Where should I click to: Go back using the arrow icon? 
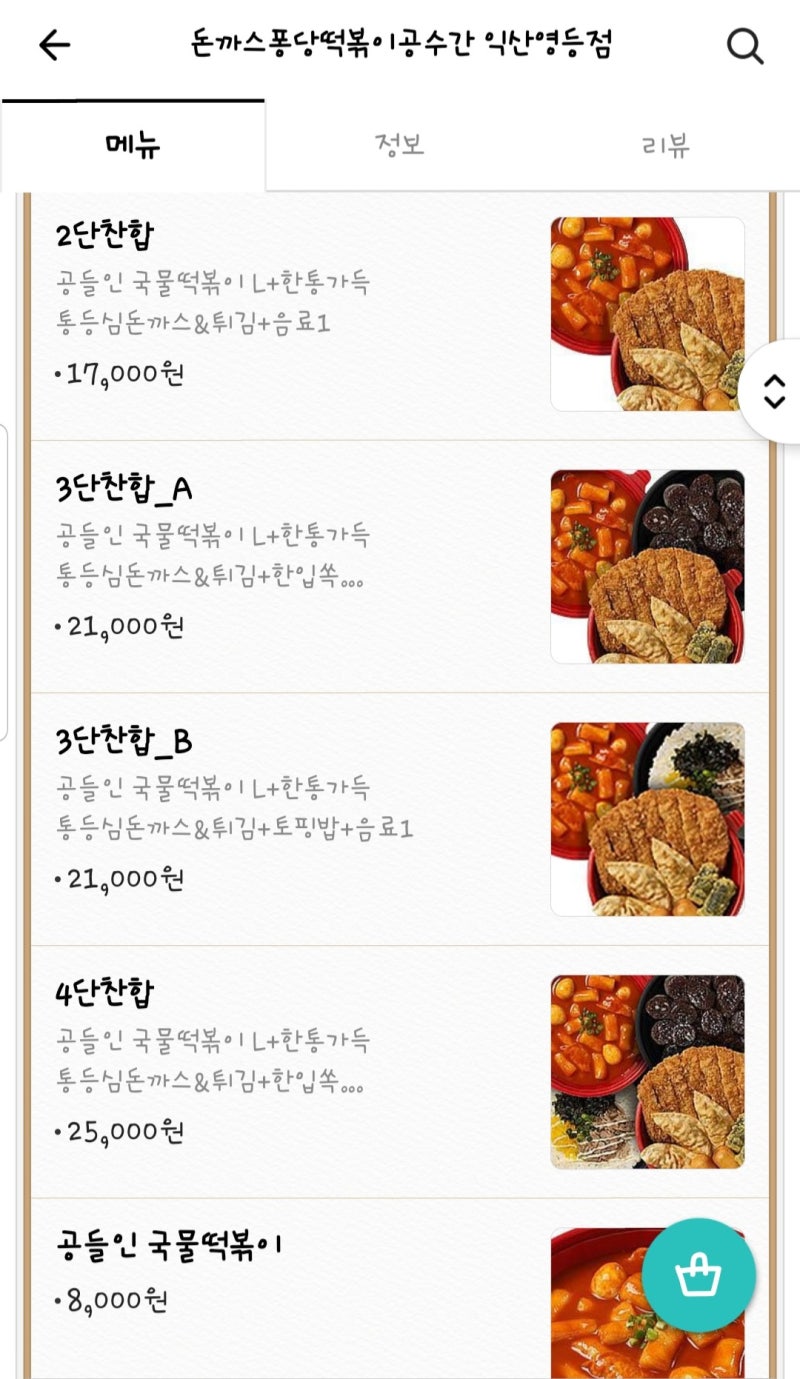point(55,45)
